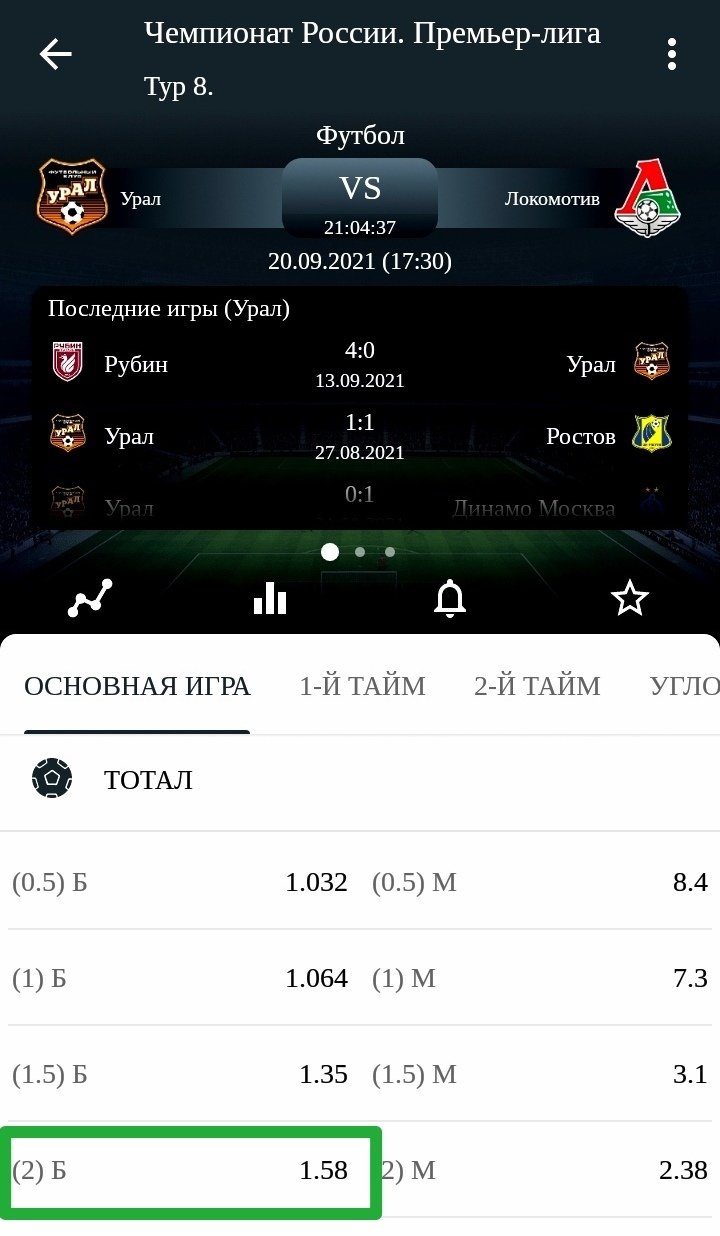Open the bar chart statistics icon
Screen dimensions: 720x1236
click(270, 598)
